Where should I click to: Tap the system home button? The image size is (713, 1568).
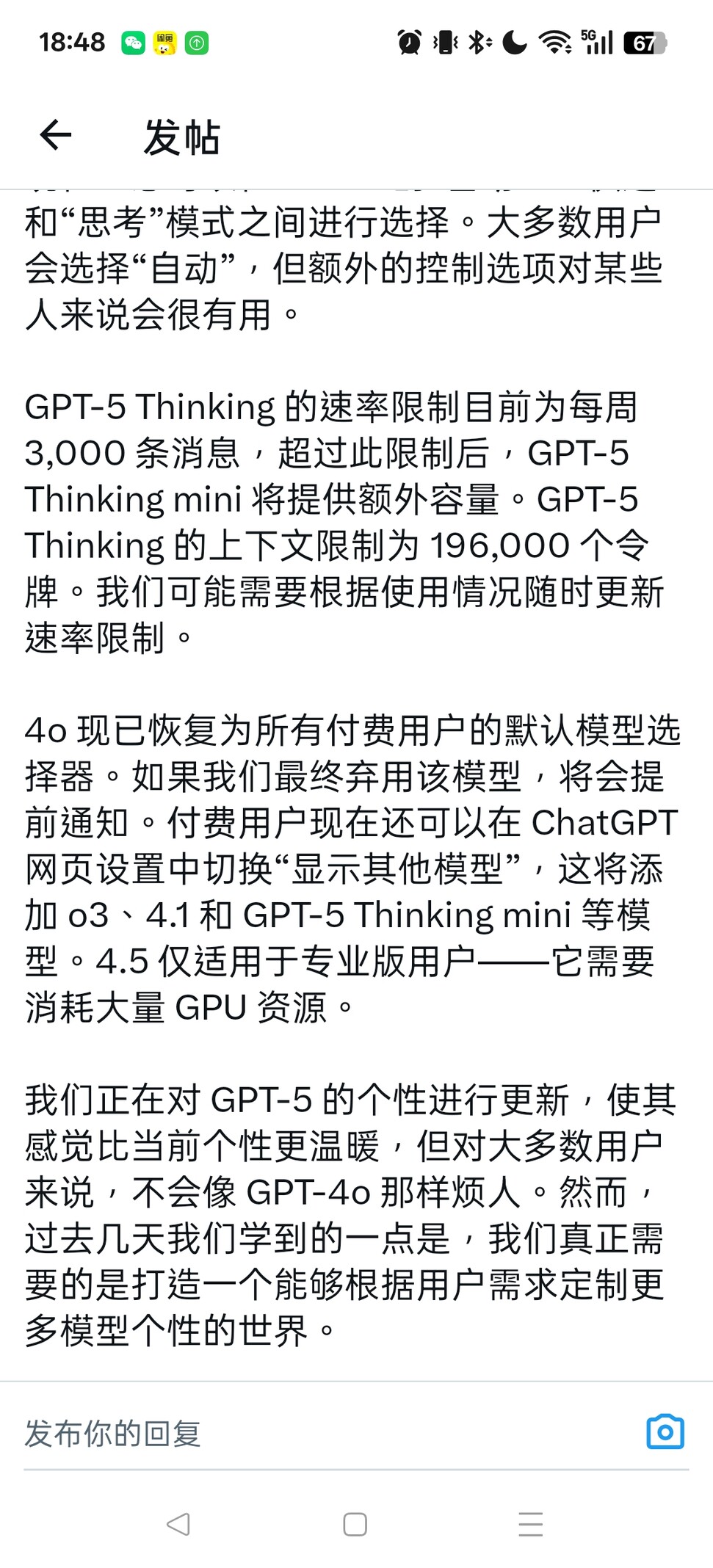tap(355, 1525)
